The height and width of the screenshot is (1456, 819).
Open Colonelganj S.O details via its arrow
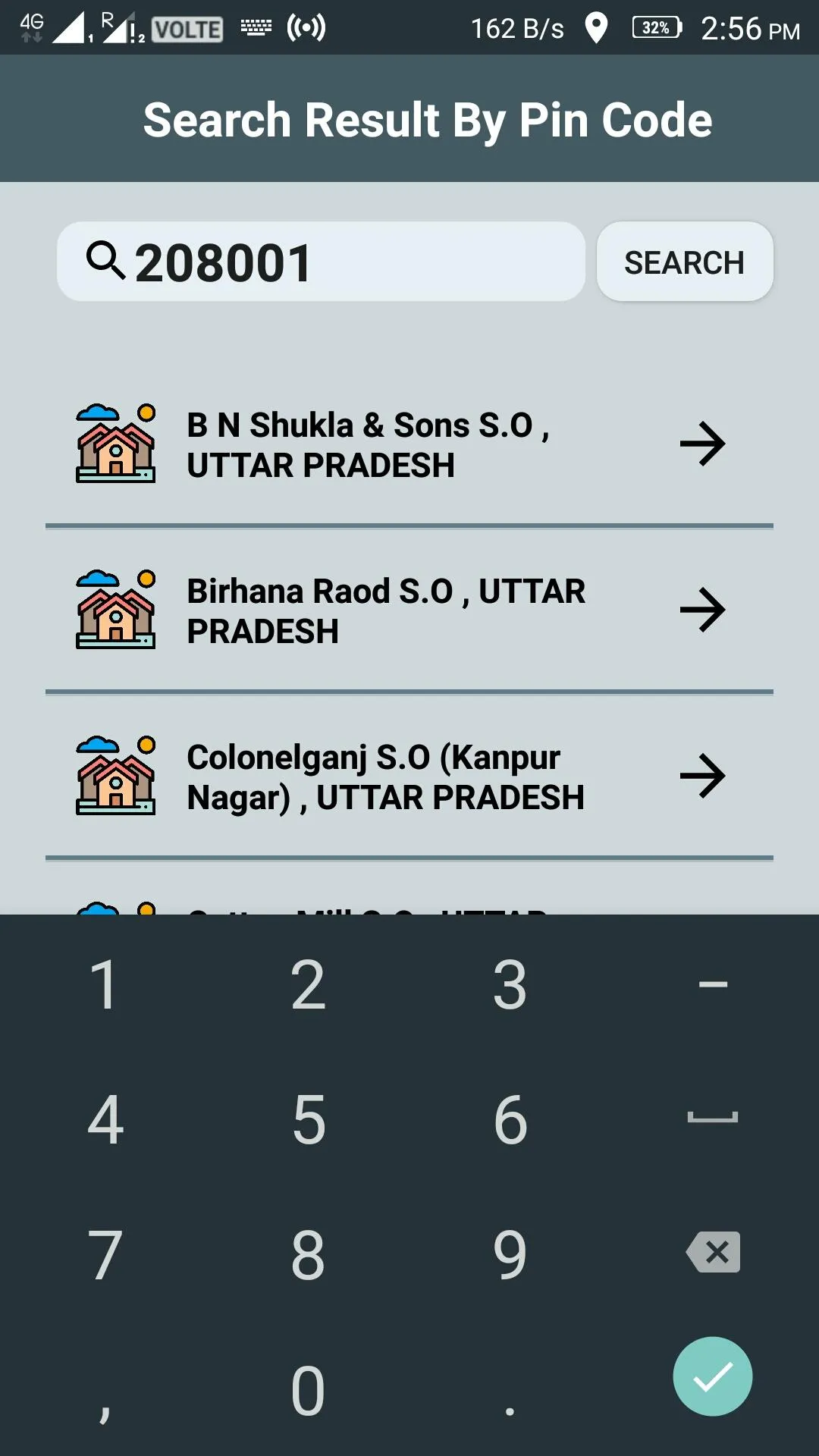tap(704, 775)
